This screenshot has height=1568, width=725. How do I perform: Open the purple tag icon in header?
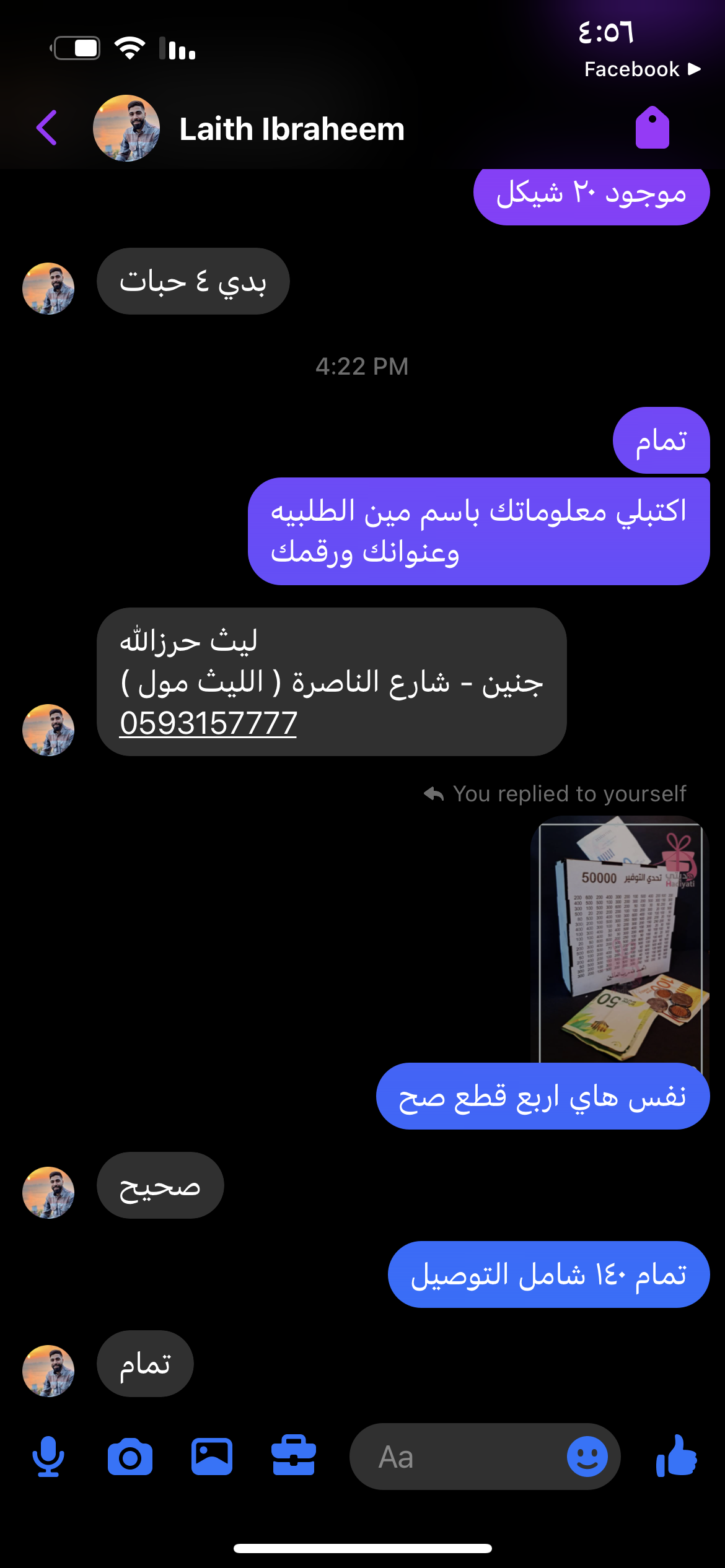(x=652, y=128)
